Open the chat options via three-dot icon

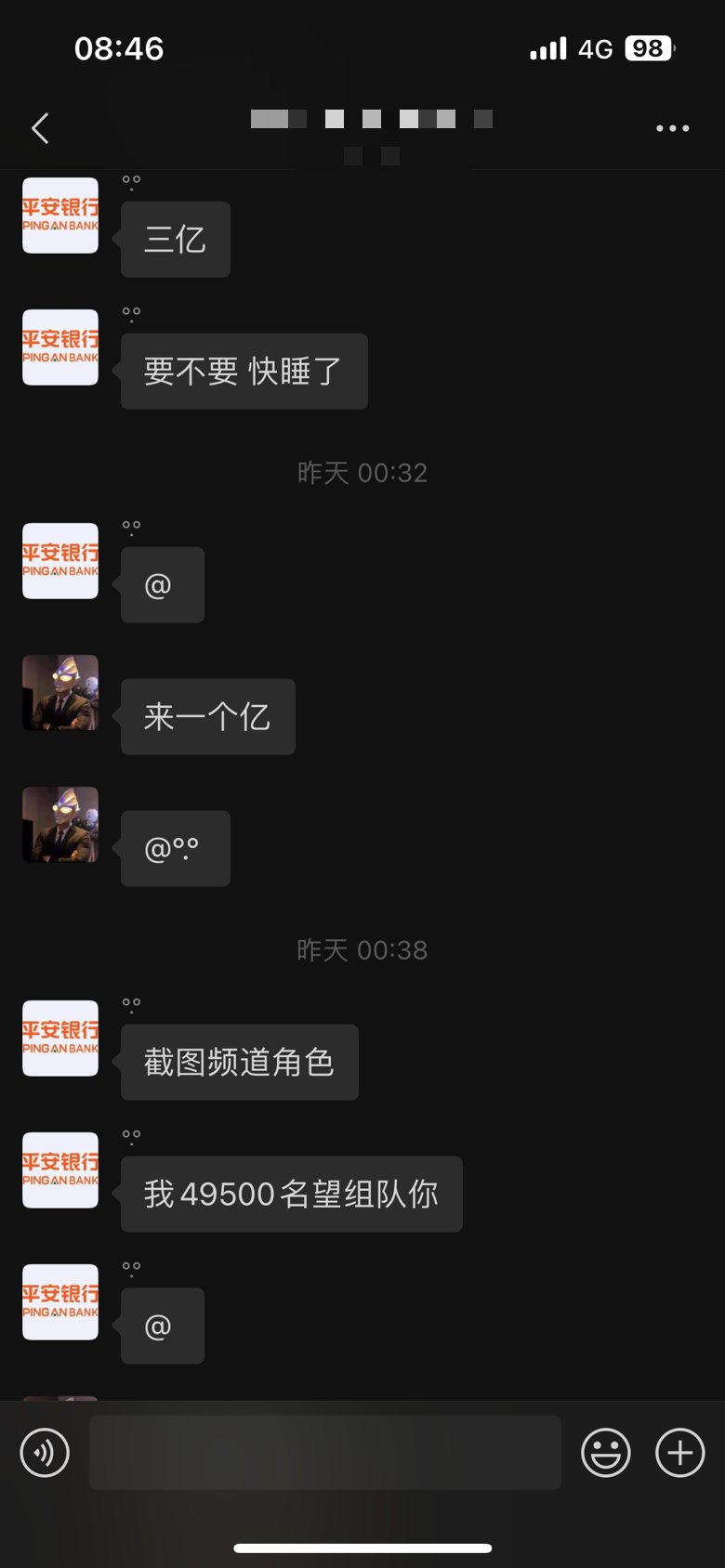tap(671, 128)
